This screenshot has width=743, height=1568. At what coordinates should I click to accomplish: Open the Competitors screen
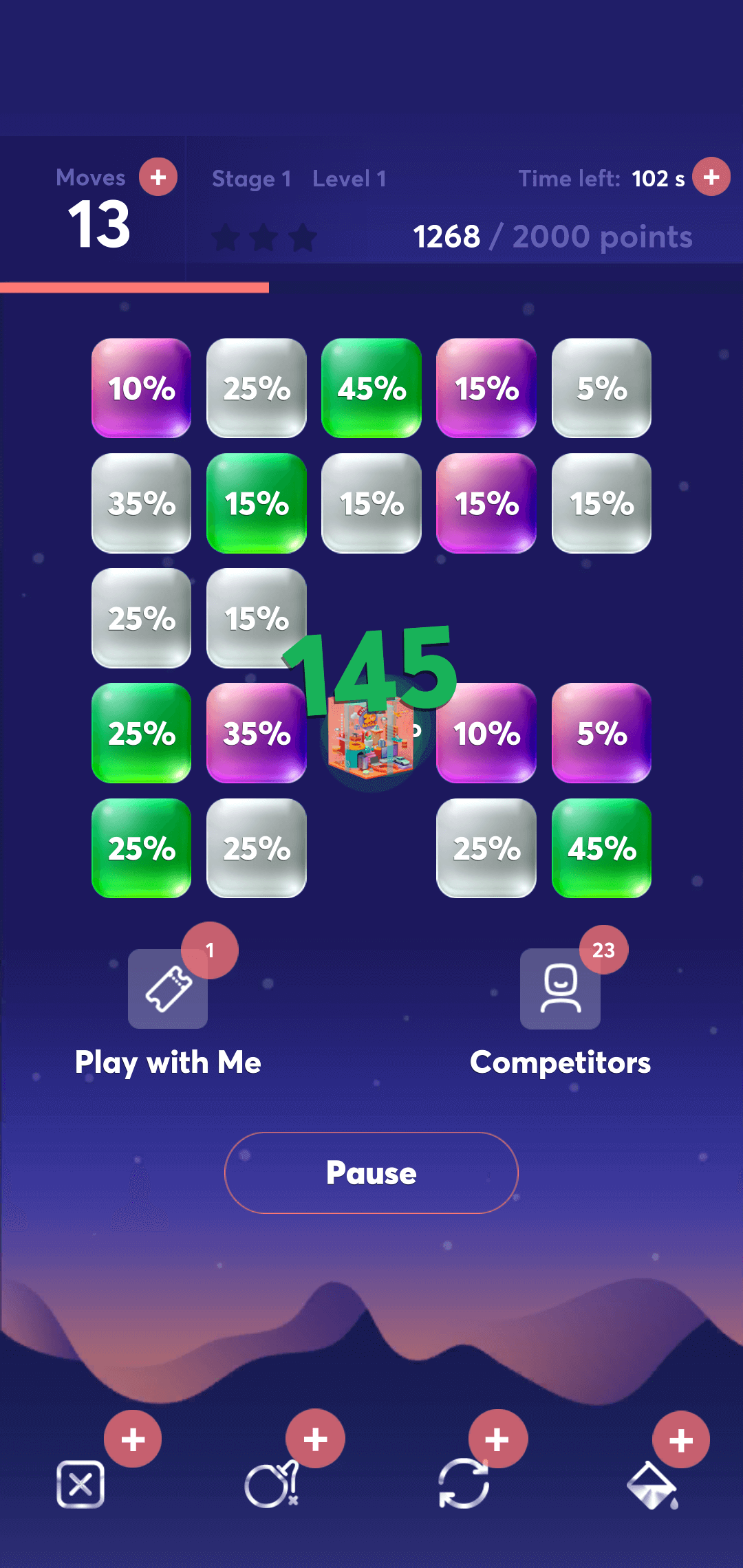pyautogui.click(x=559, y=1063)
